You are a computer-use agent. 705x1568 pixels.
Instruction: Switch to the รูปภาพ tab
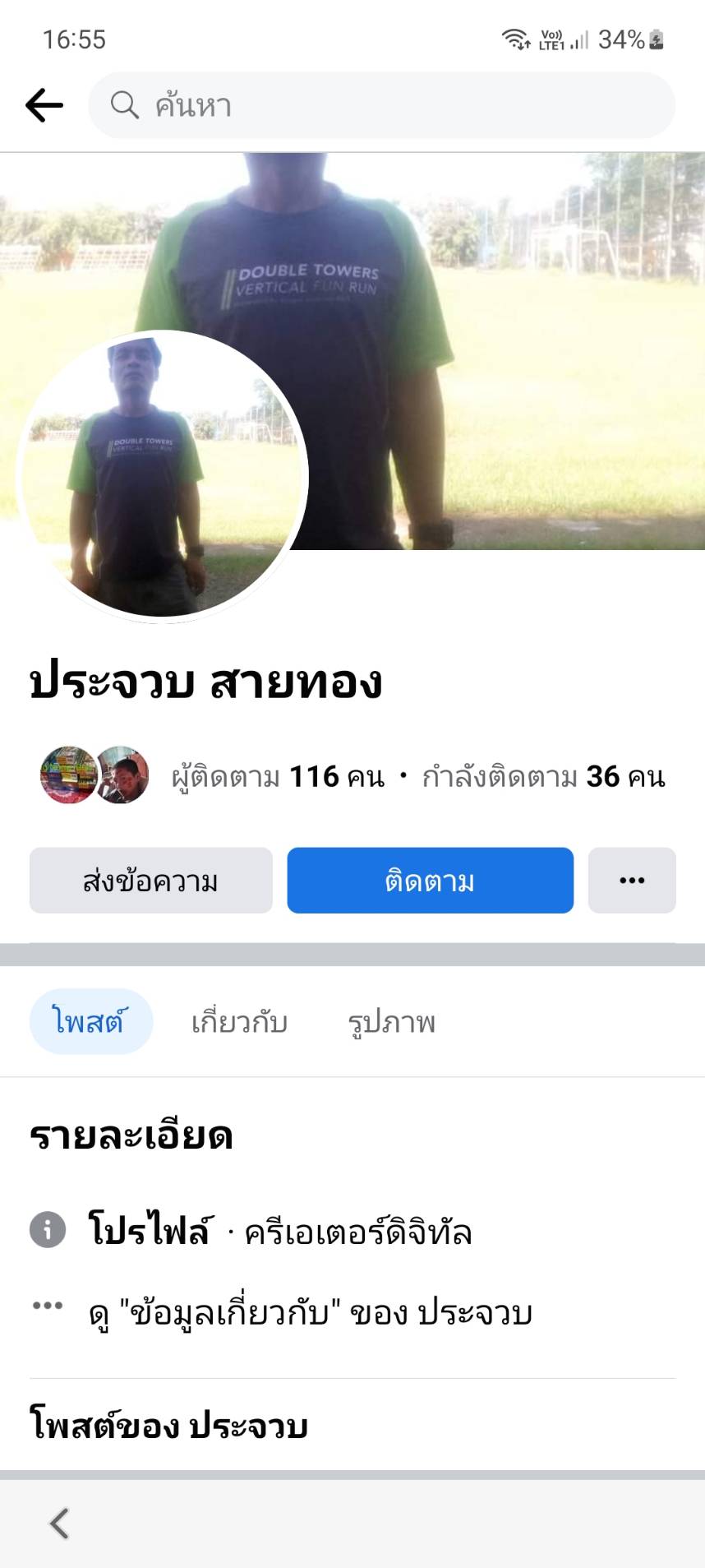pyautogui.click(x=391, y=1022)
